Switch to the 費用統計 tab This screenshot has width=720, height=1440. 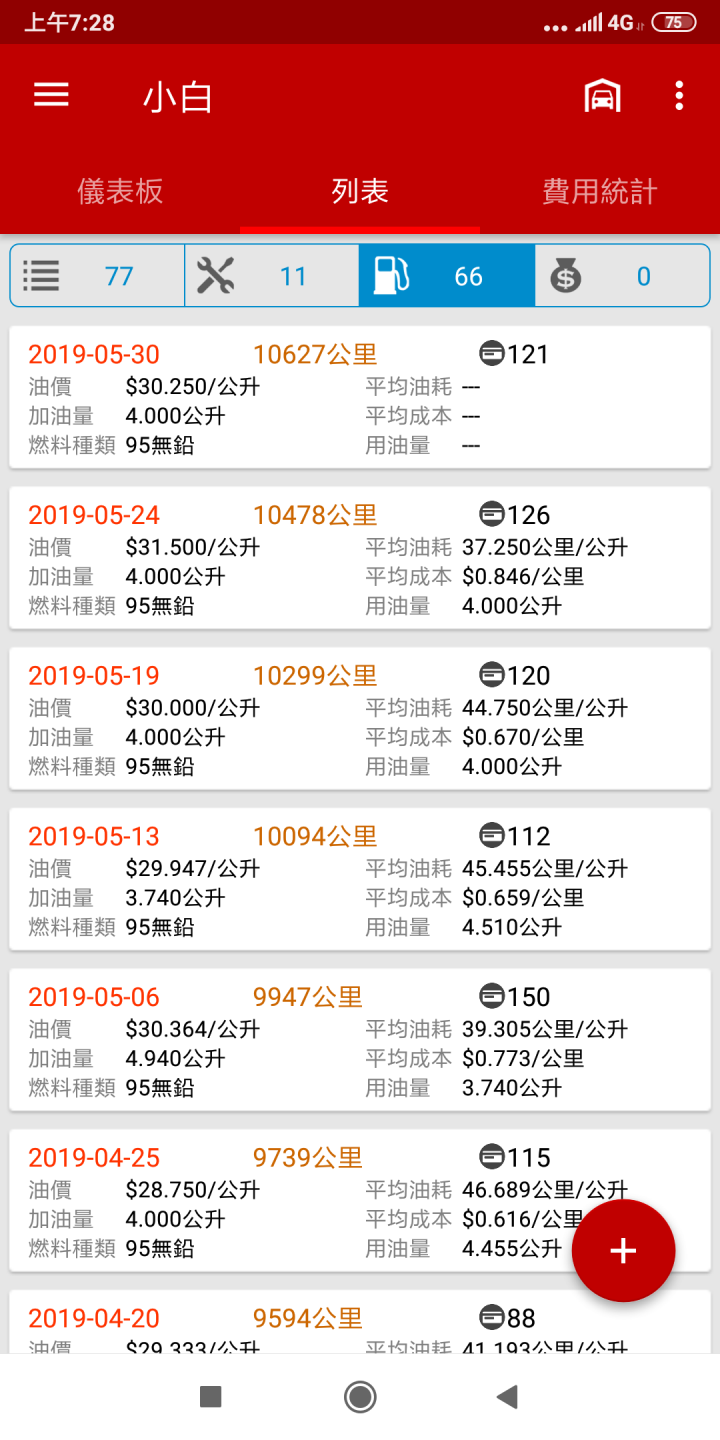600,191
